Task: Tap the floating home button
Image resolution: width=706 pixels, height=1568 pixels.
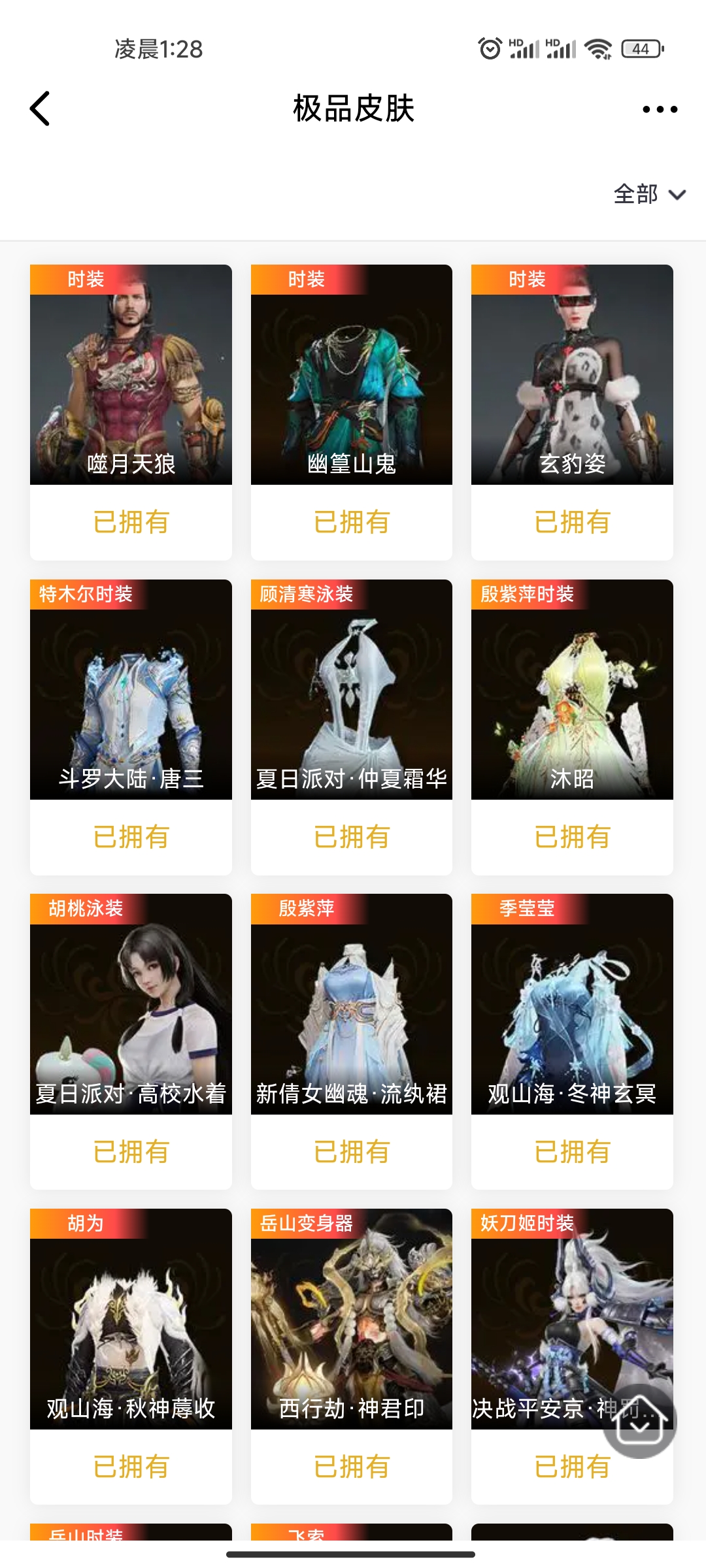Action: click(640, 1421)
